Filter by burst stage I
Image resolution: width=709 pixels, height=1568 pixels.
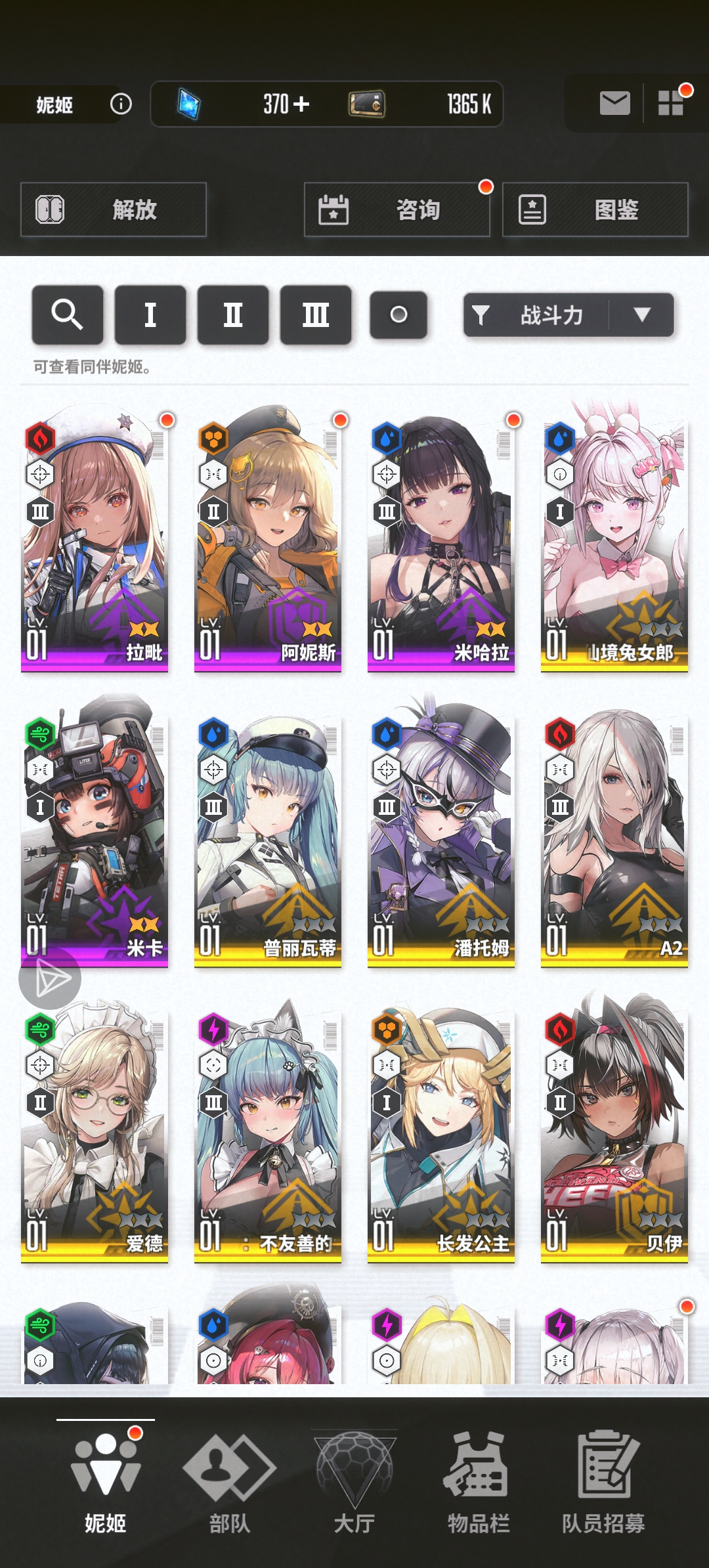[150, 315]
